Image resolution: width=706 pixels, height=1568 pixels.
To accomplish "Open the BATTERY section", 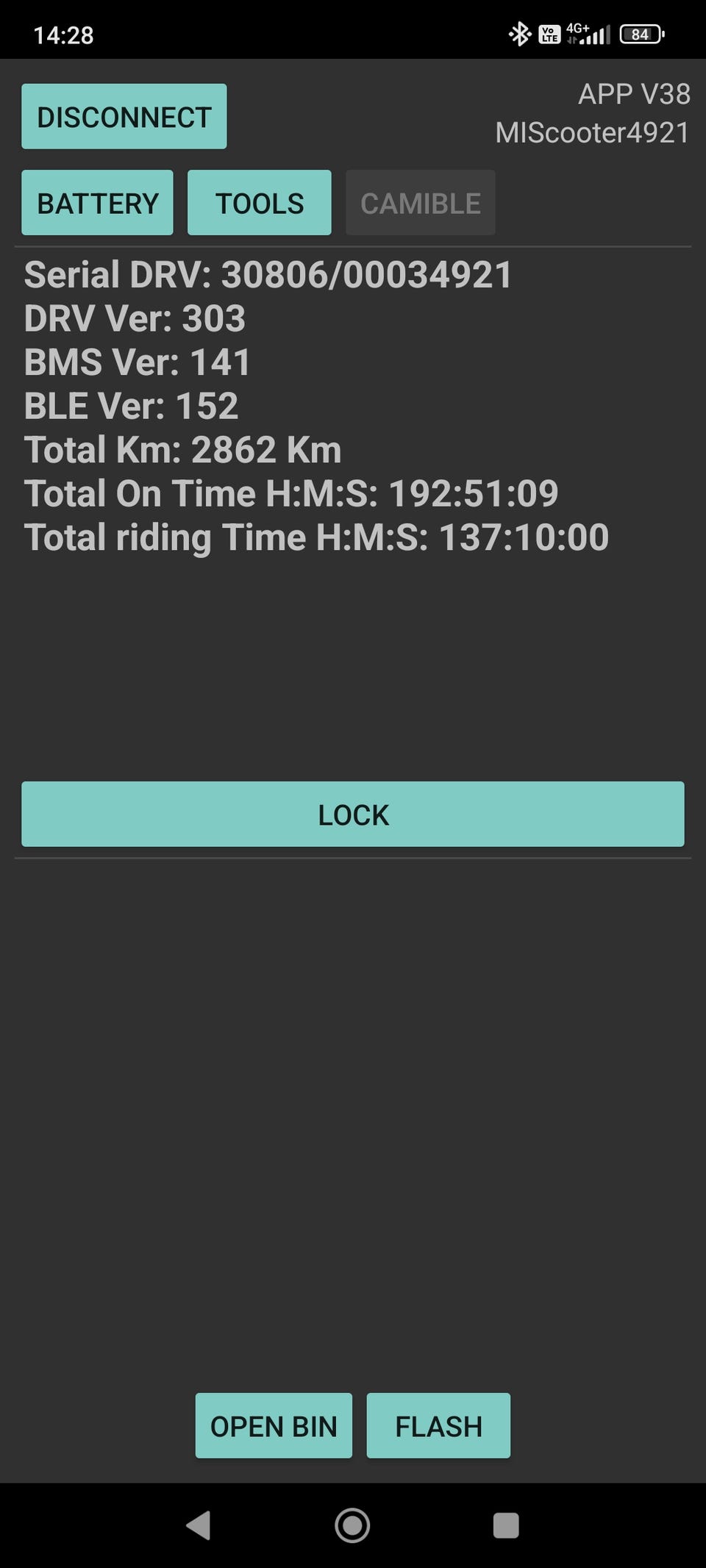I will coord(97,203).
